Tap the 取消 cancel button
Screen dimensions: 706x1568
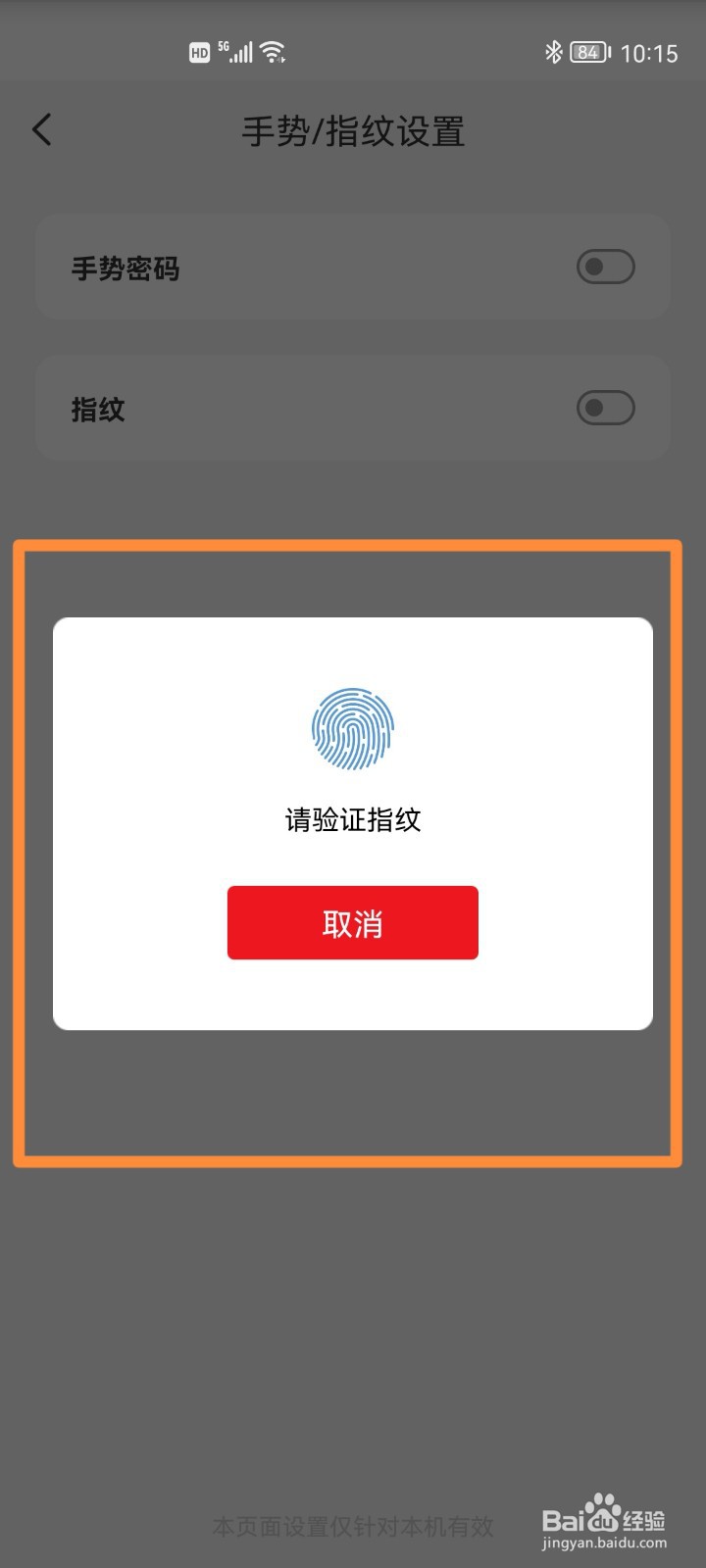coord(351,922)
